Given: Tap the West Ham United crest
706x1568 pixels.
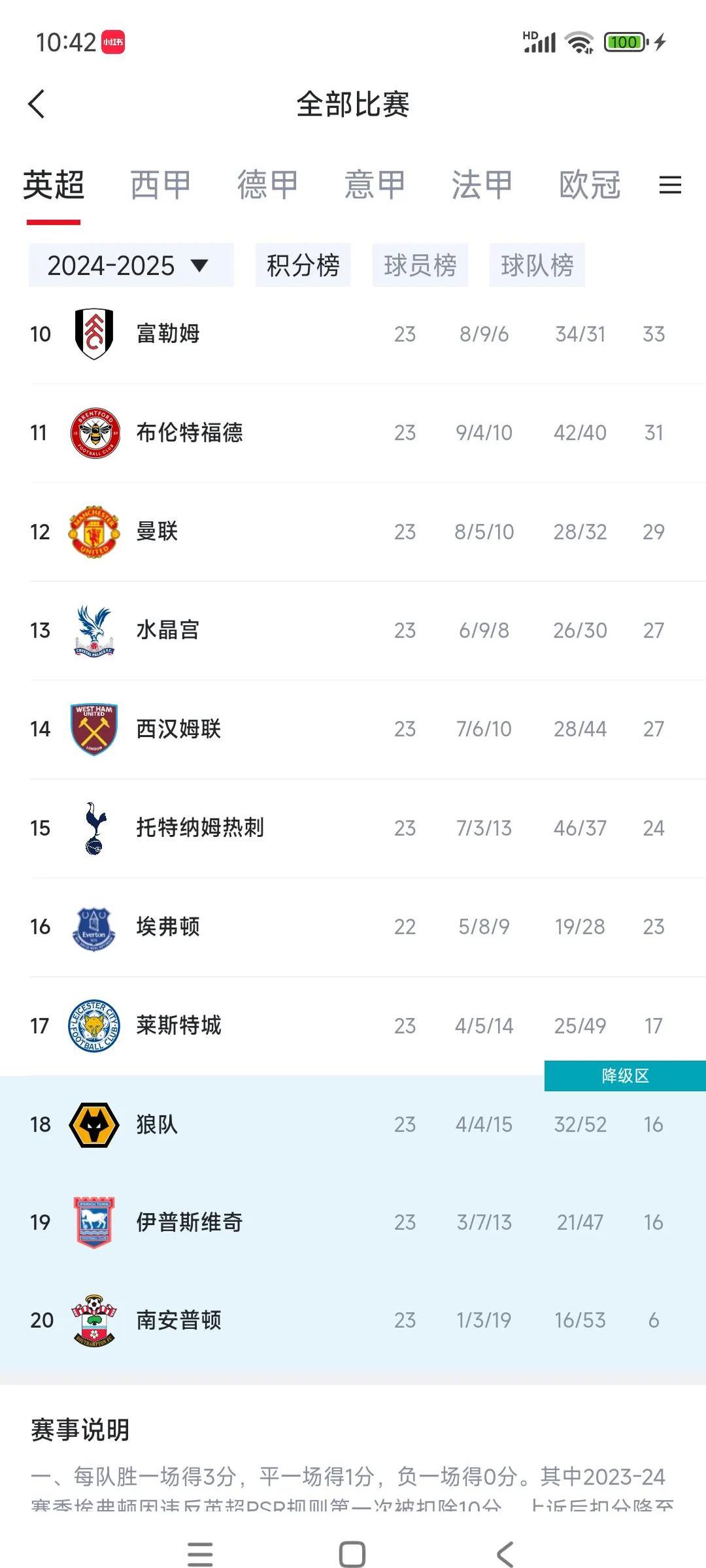Looking at the screenshot, I should [95, 728].
